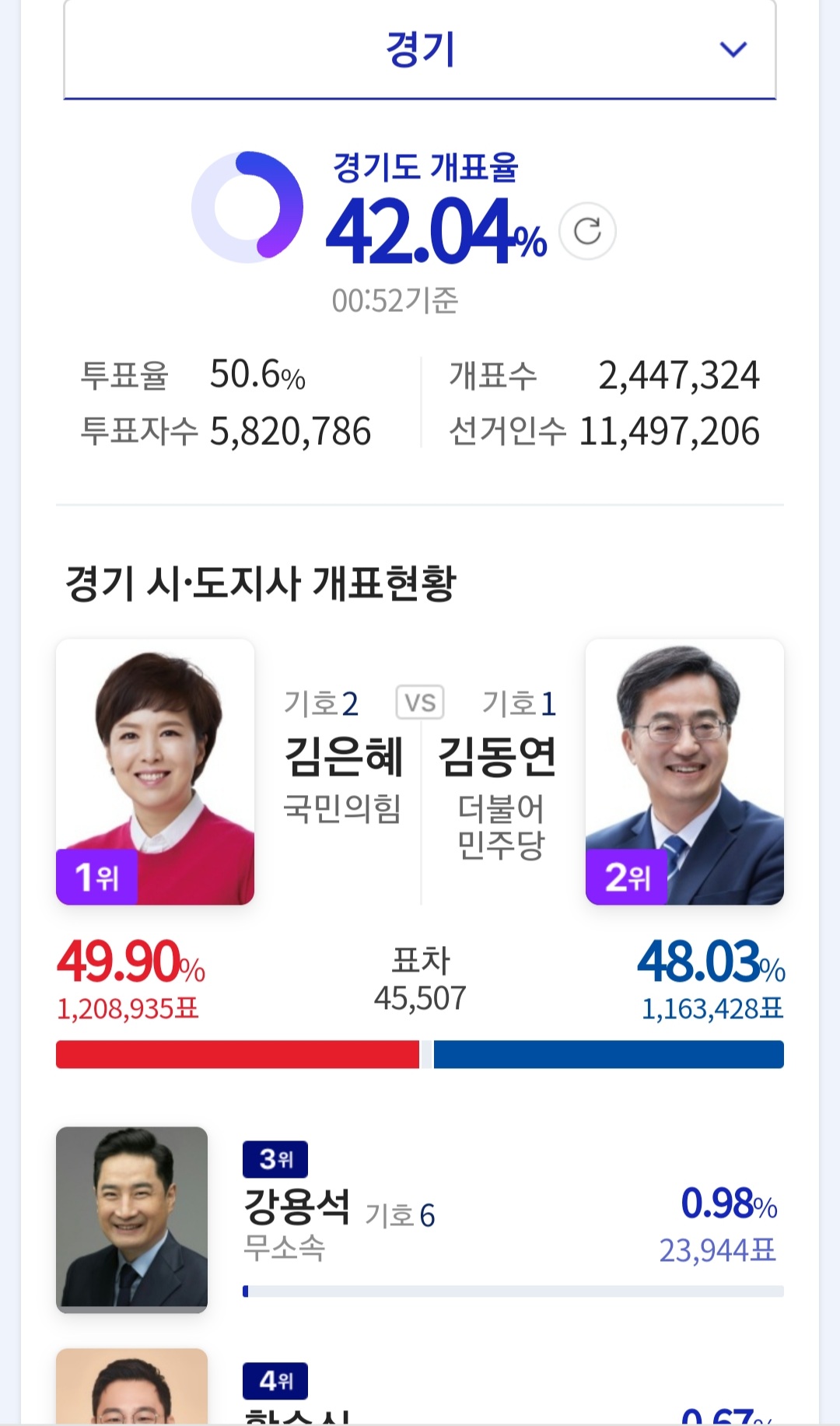Refresh the 경기도 개표율 count
Viewport: 840px width, 1426px height.
coord(587,231)
